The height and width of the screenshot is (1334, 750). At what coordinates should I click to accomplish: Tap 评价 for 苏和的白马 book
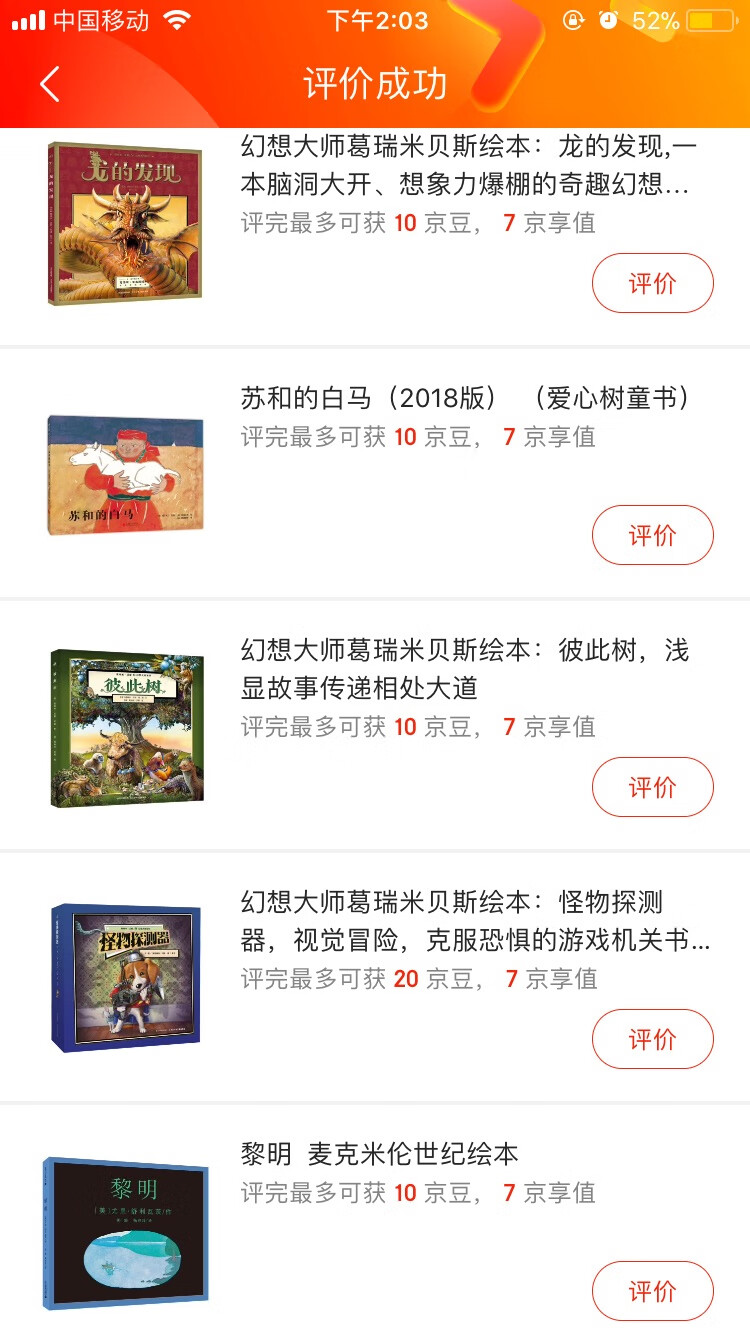(x=653, y=535)
